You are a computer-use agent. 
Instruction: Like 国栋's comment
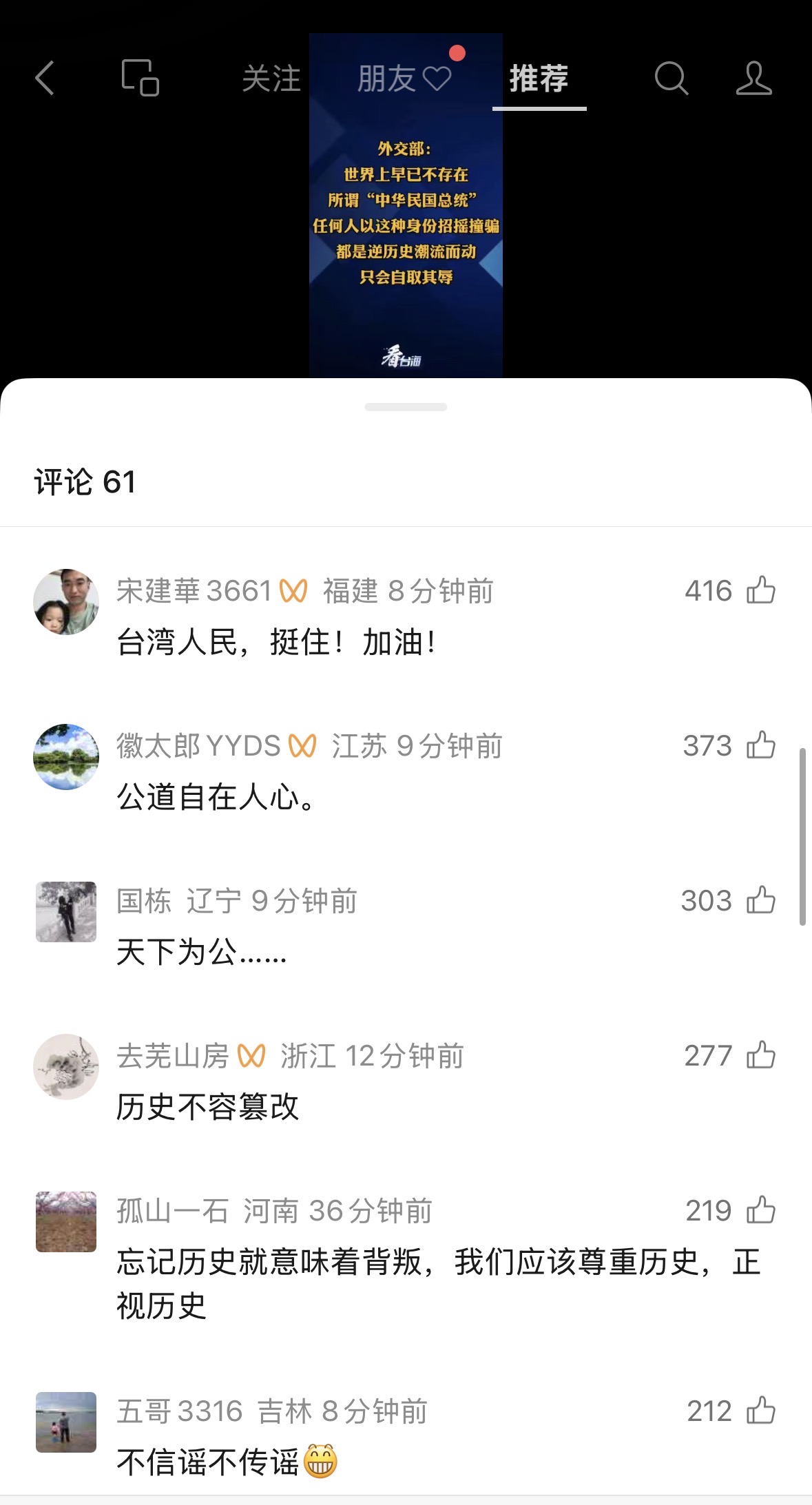[x=761, y=900]
